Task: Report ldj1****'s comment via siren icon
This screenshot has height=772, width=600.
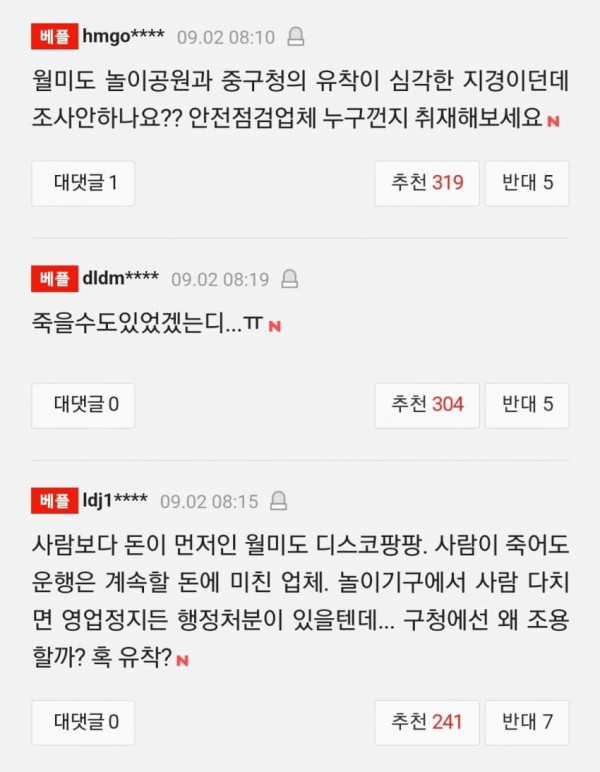Action: pos(279,501)
